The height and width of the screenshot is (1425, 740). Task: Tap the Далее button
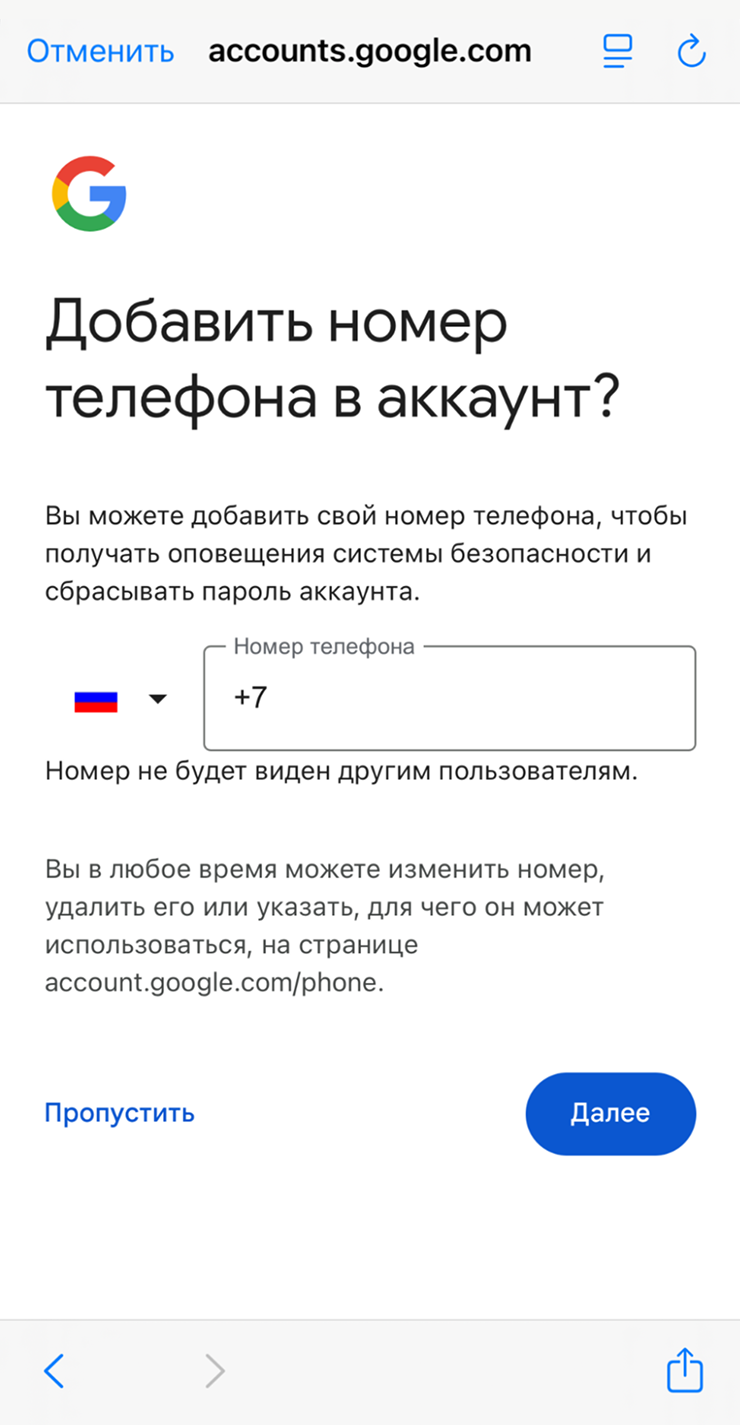[x=610, y=1113]
